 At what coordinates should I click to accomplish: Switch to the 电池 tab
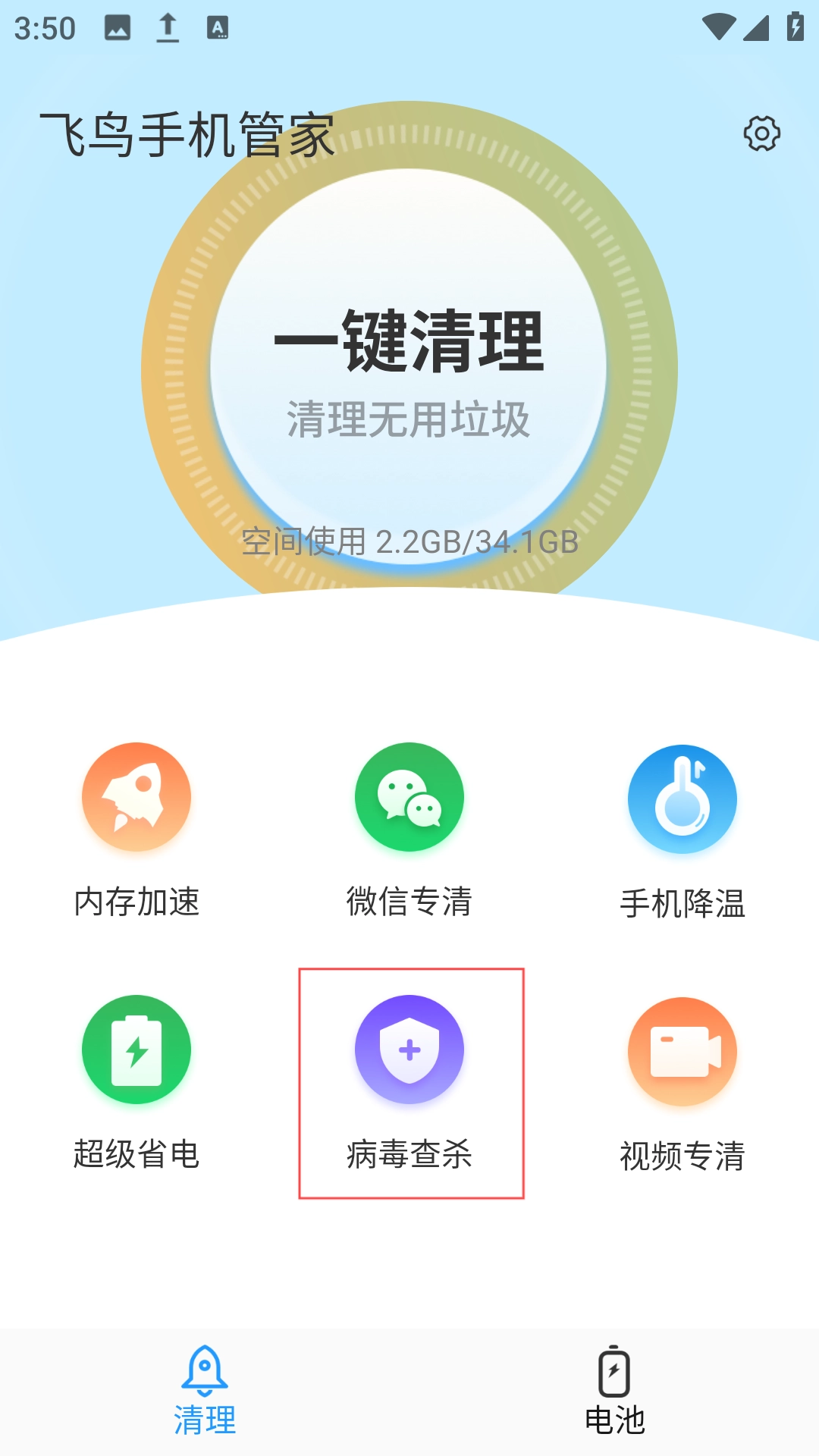pyautogui.click(x=614, y=1391)
